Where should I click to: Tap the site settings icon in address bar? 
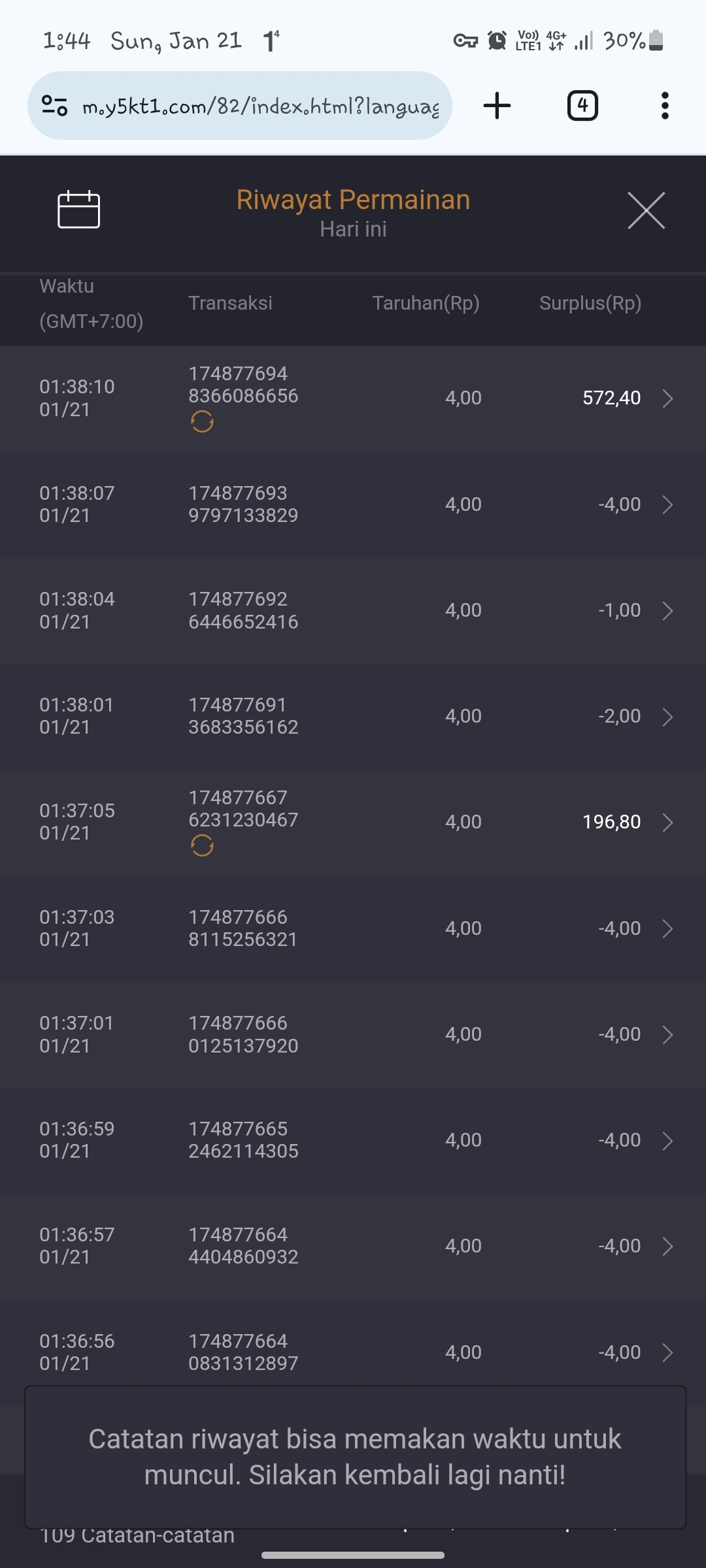point(55,106)
